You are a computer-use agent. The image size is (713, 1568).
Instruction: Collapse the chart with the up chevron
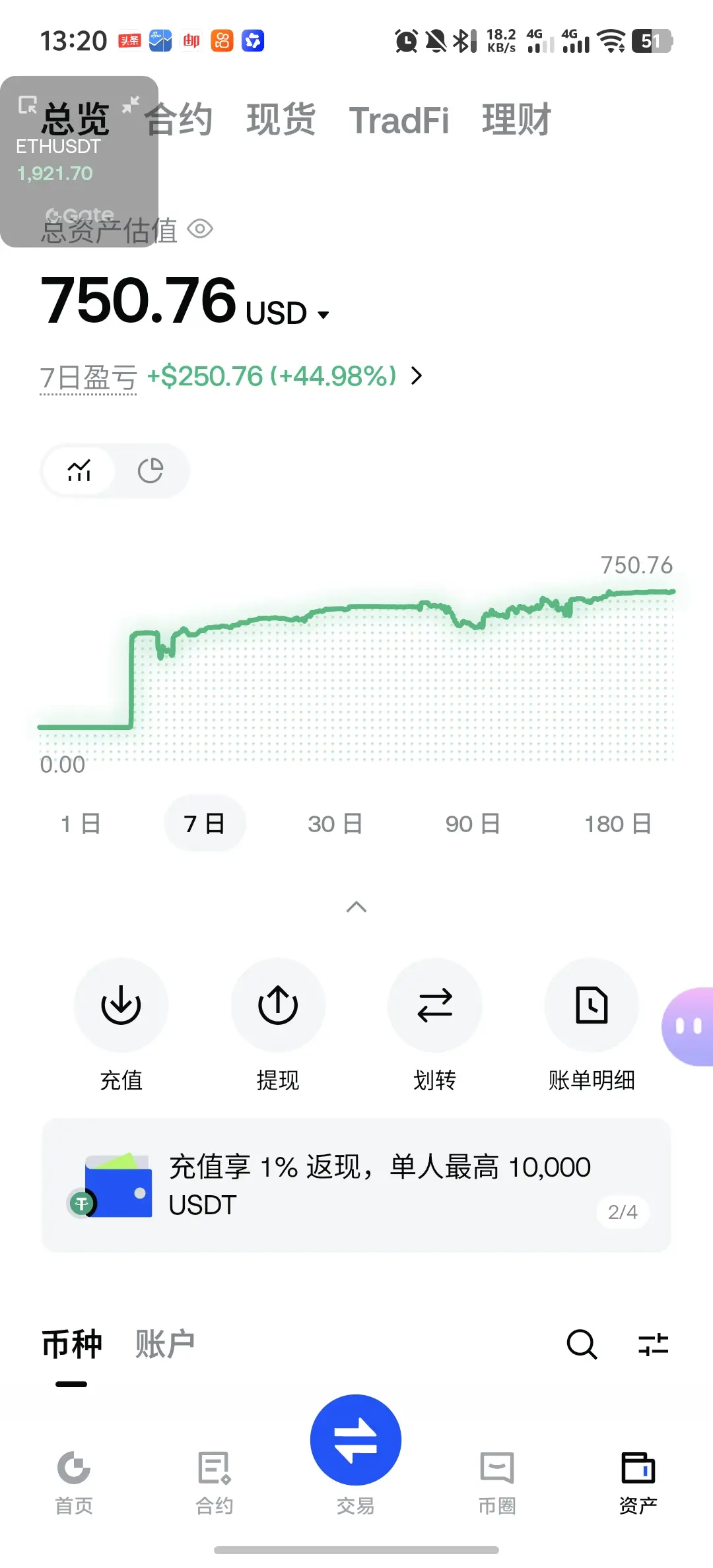pos(356,907)
